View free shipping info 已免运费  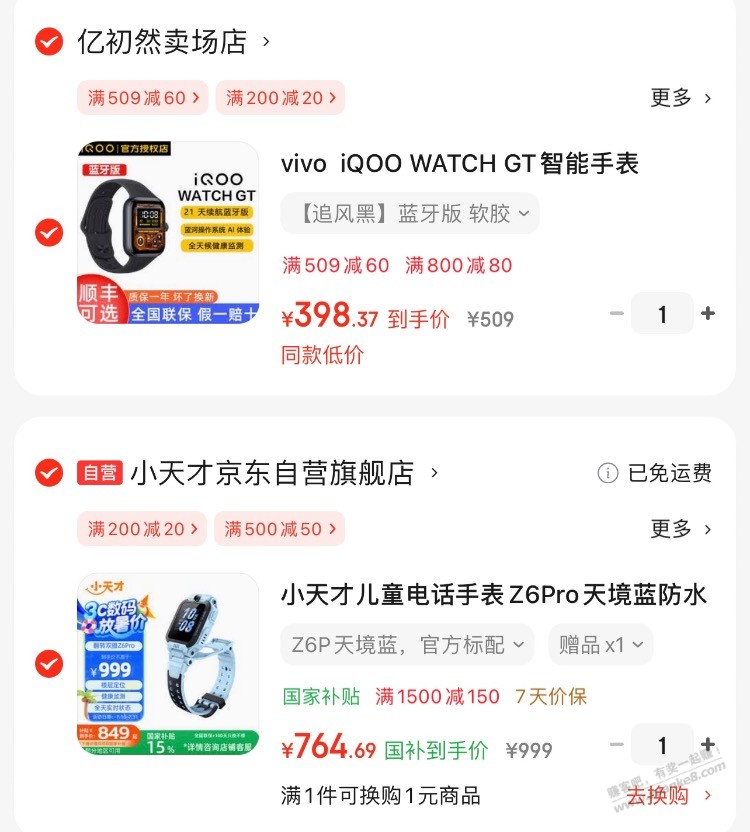pos(655,473)
